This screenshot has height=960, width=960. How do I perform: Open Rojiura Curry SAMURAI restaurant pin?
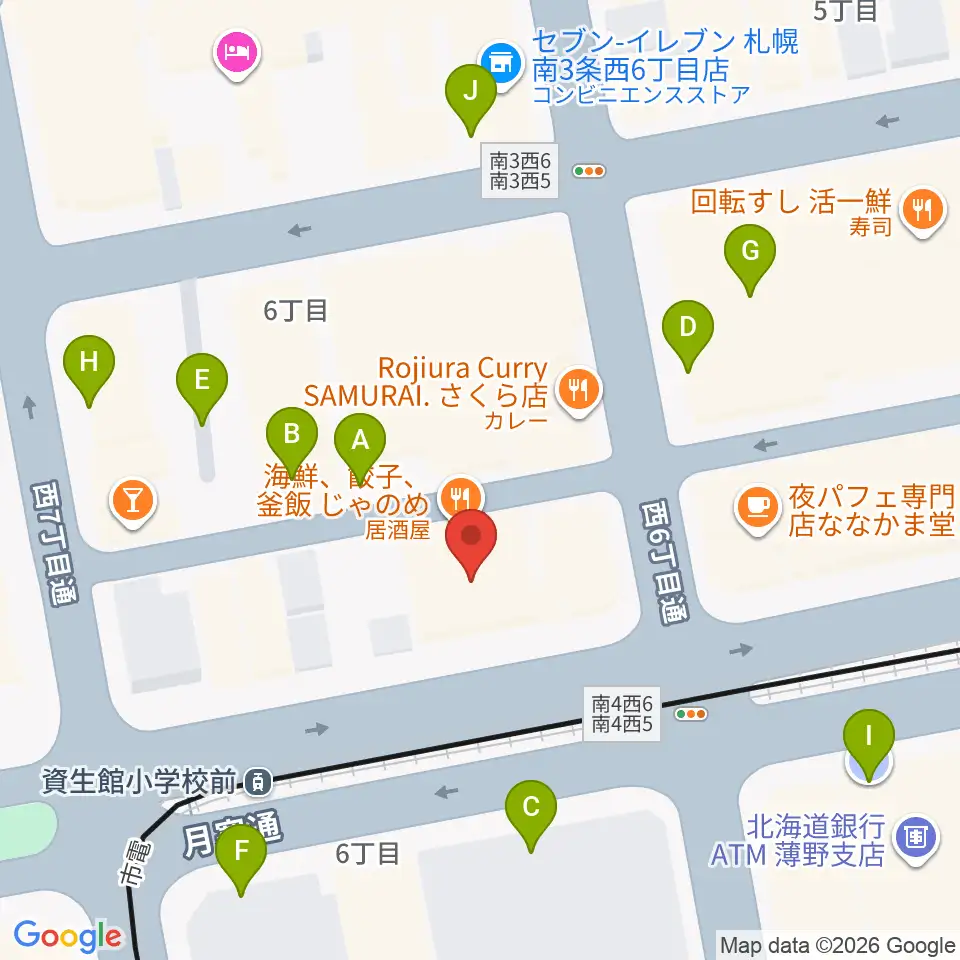pyautogui.click(x=579, y=391)
